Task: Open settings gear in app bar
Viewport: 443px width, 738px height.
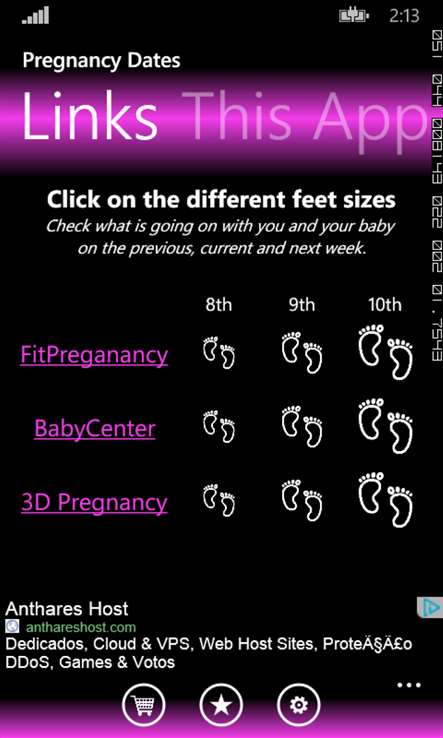Action: pyautogui.click(x=299, y=705)
